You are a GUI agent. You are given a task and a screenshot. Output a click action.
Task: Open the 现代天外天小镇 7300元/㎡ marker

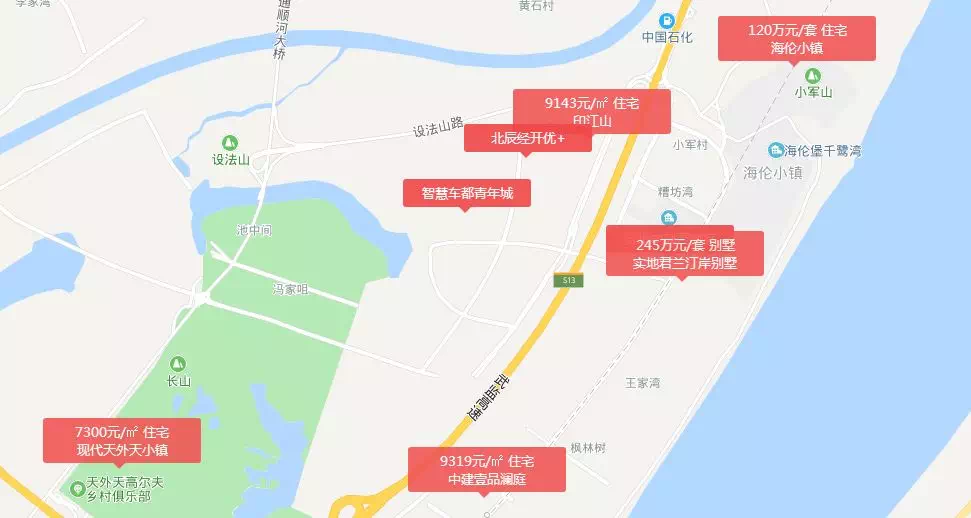point(121,440)
